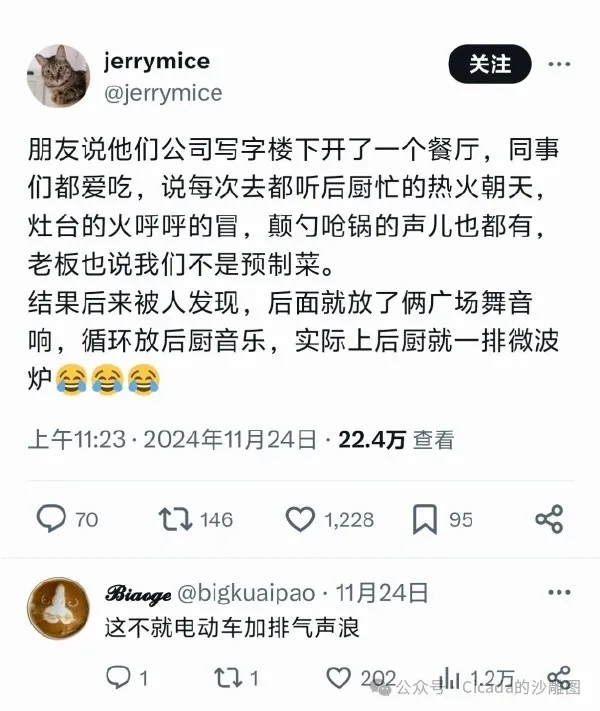The image size is (600, 711).
Task: Reply to Biaoge's comment
Action: [118, 677]
